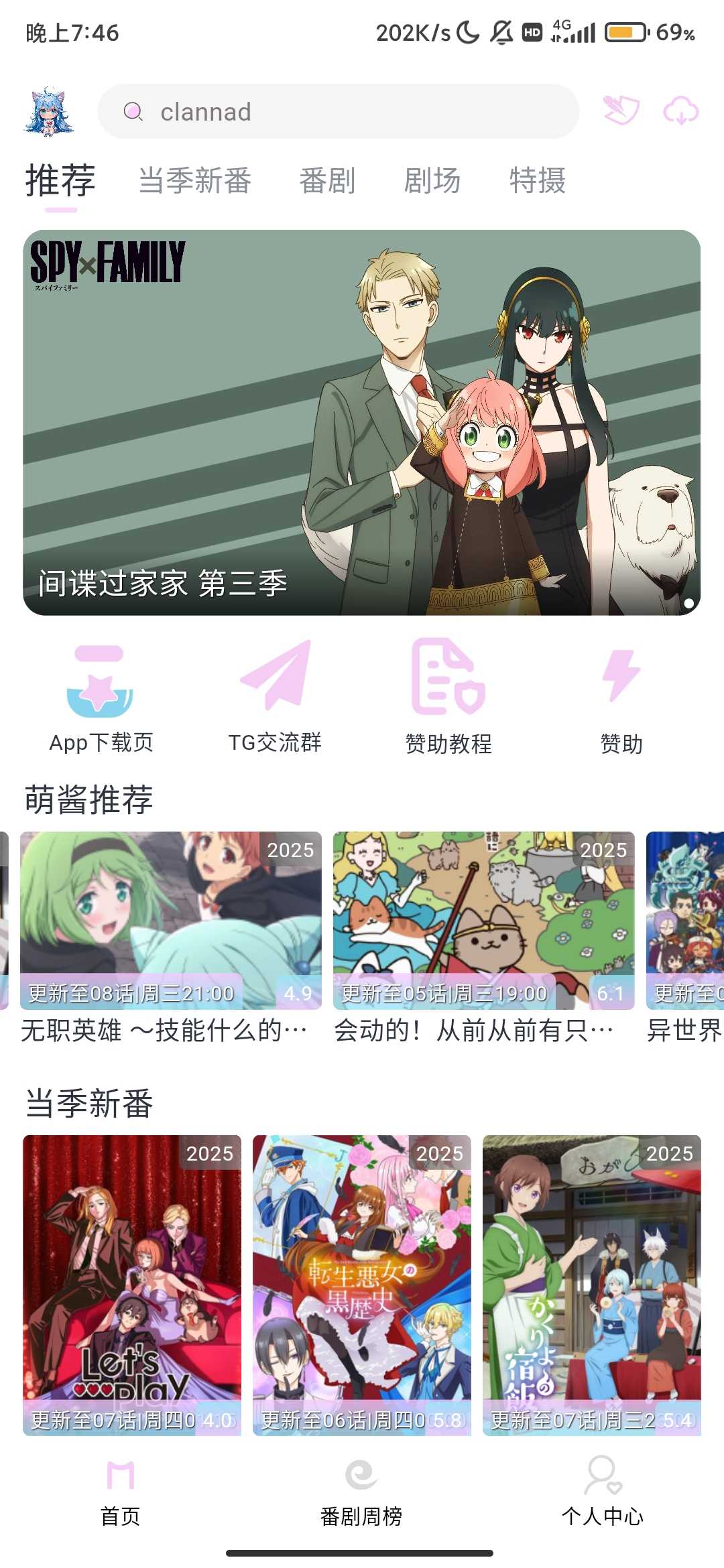Go to the 特摄 tab
The width and height of the screenshot is (724, 1568).
coord(537,181)
